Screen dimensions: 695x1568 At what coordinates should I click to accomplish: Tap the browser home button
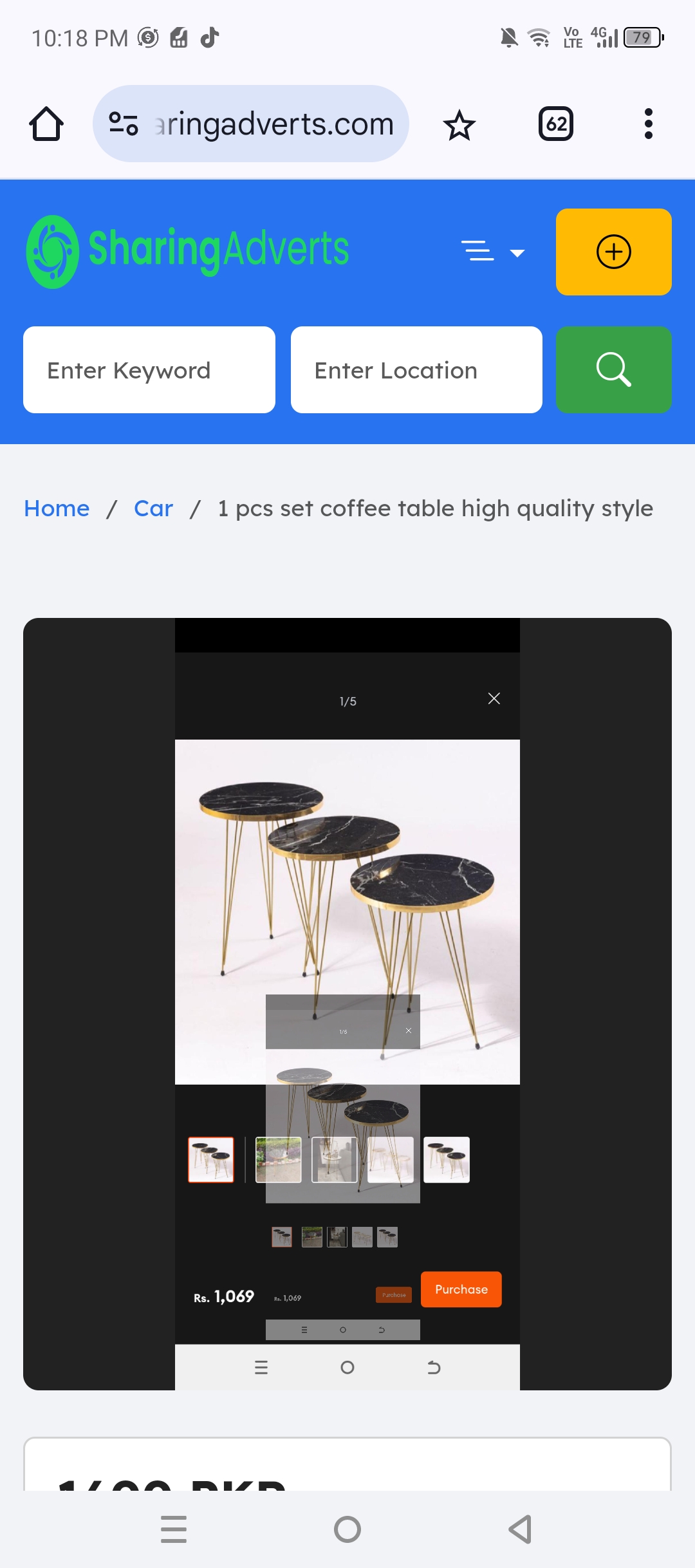point(46,124)
